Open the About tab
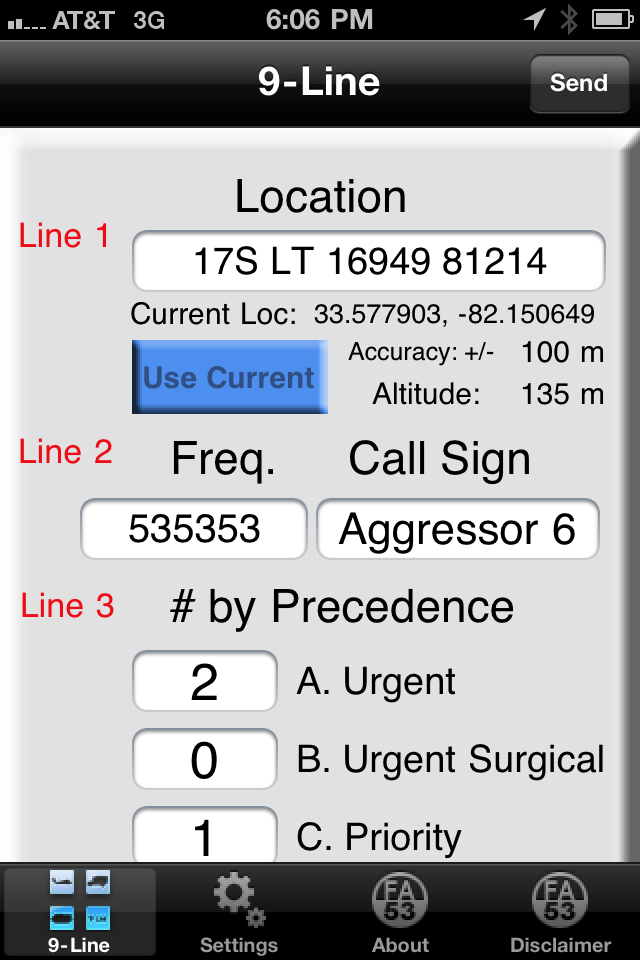The image size is (640, 960). click(400, 914)
